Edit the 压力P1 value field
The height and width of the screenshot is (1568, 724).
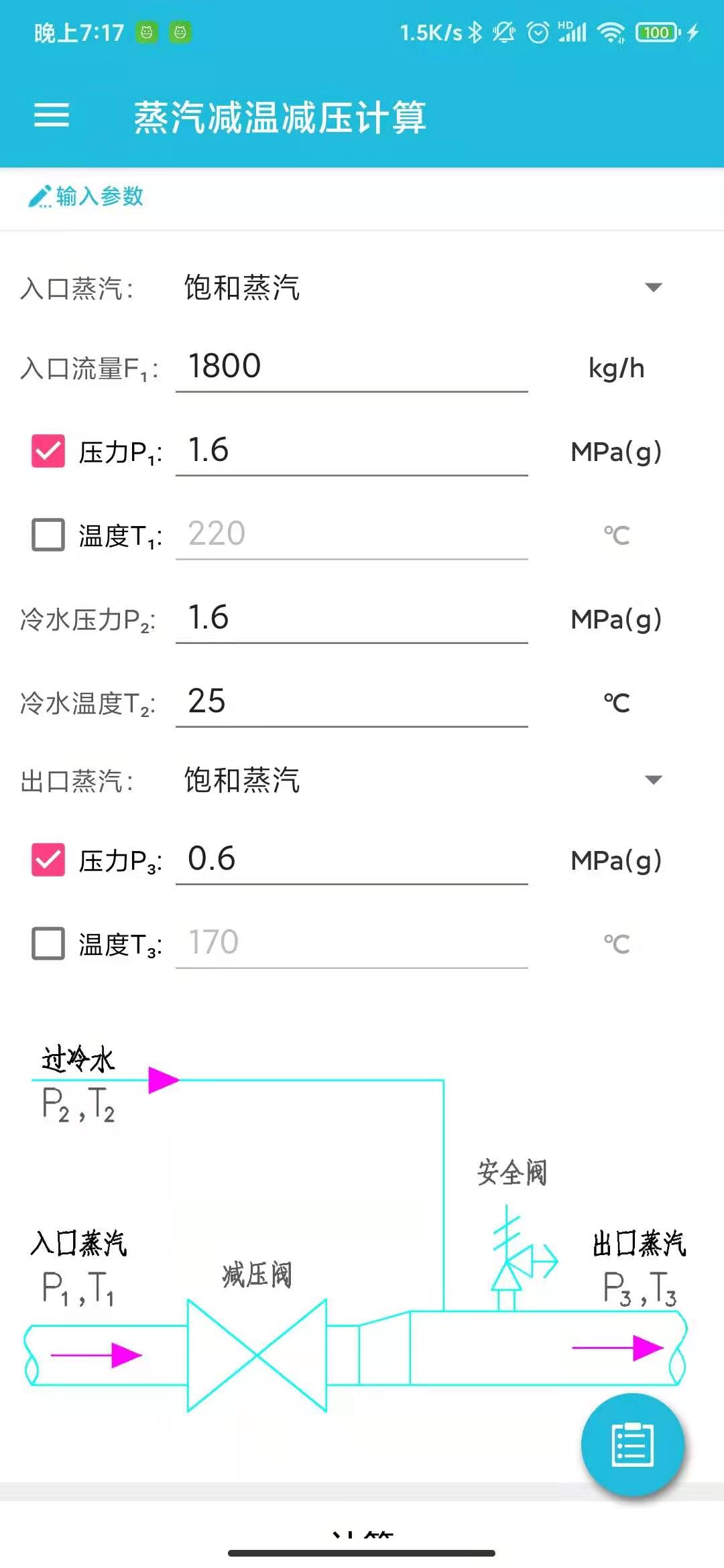(351, 451)
